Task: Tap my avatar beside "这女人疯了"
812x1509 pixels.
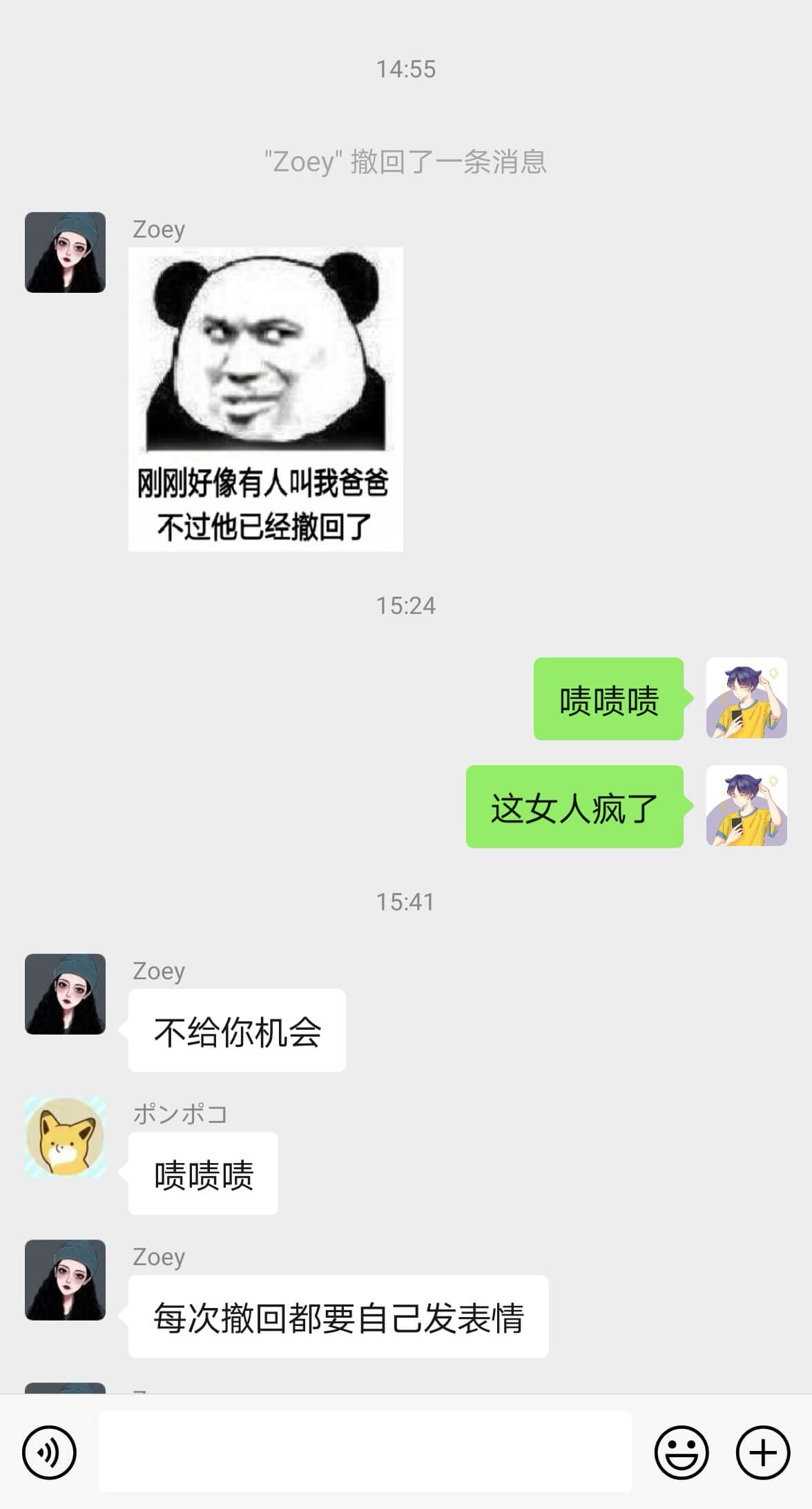Action: coord(746,806)
